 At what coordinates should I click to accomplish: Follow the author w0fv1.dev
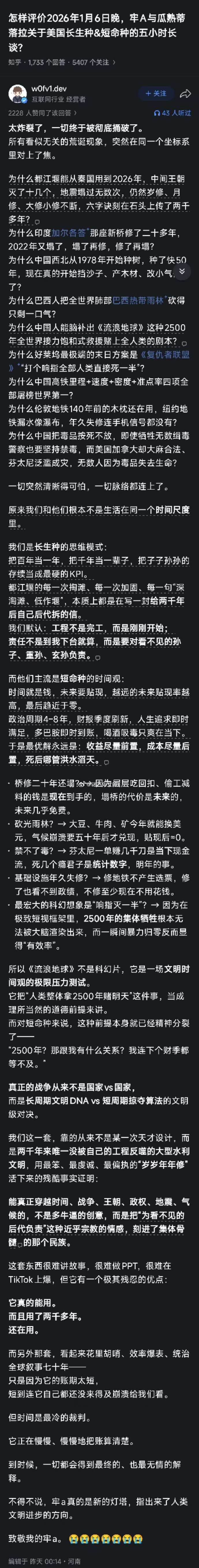[155, 93]
